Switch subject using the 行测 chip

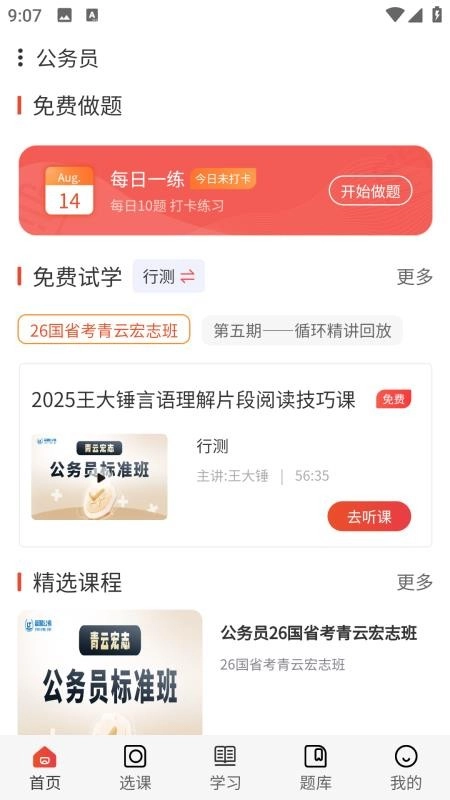168,276
